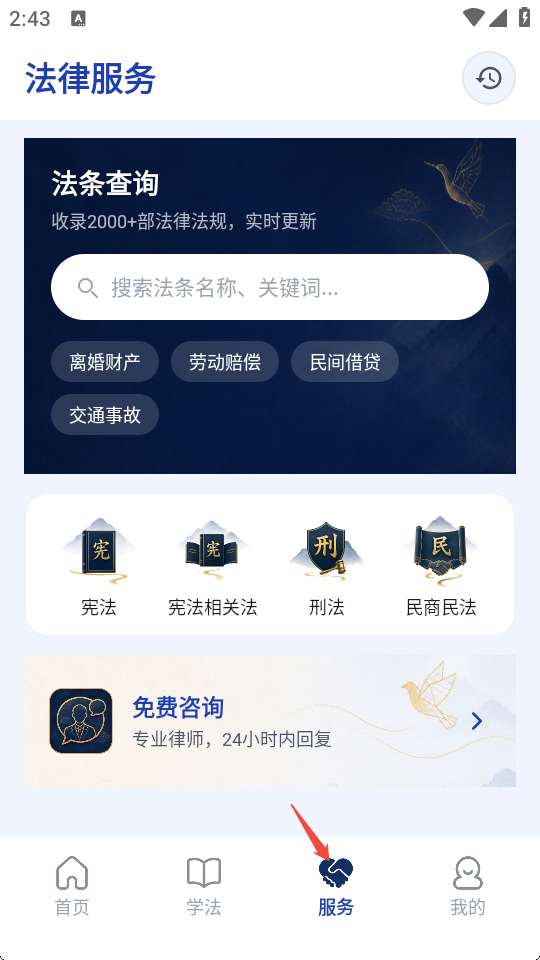Open the 宪法相关法 category
Viewport: 540px width, 960px height.
click(x=212, y=566)
